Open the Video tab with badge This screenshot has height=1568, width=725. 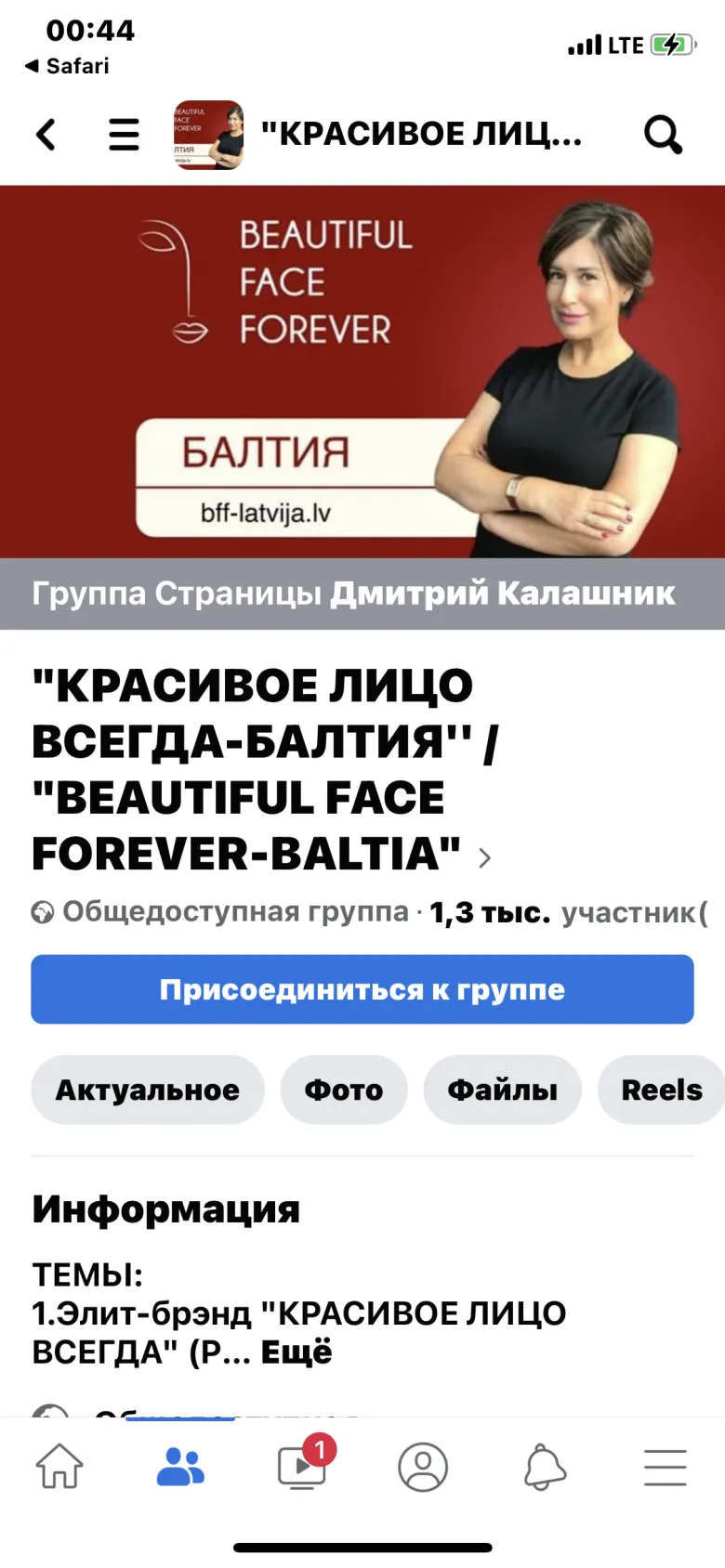pos(302,1467)
